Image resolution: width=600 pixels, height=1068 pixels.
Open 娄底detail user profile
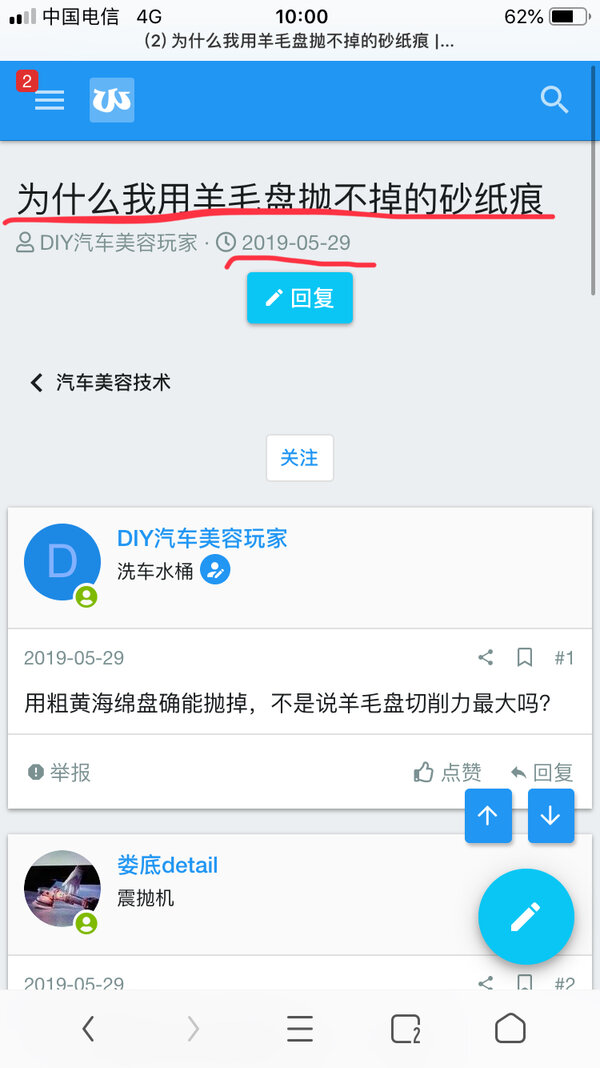(x=167, y=865)
